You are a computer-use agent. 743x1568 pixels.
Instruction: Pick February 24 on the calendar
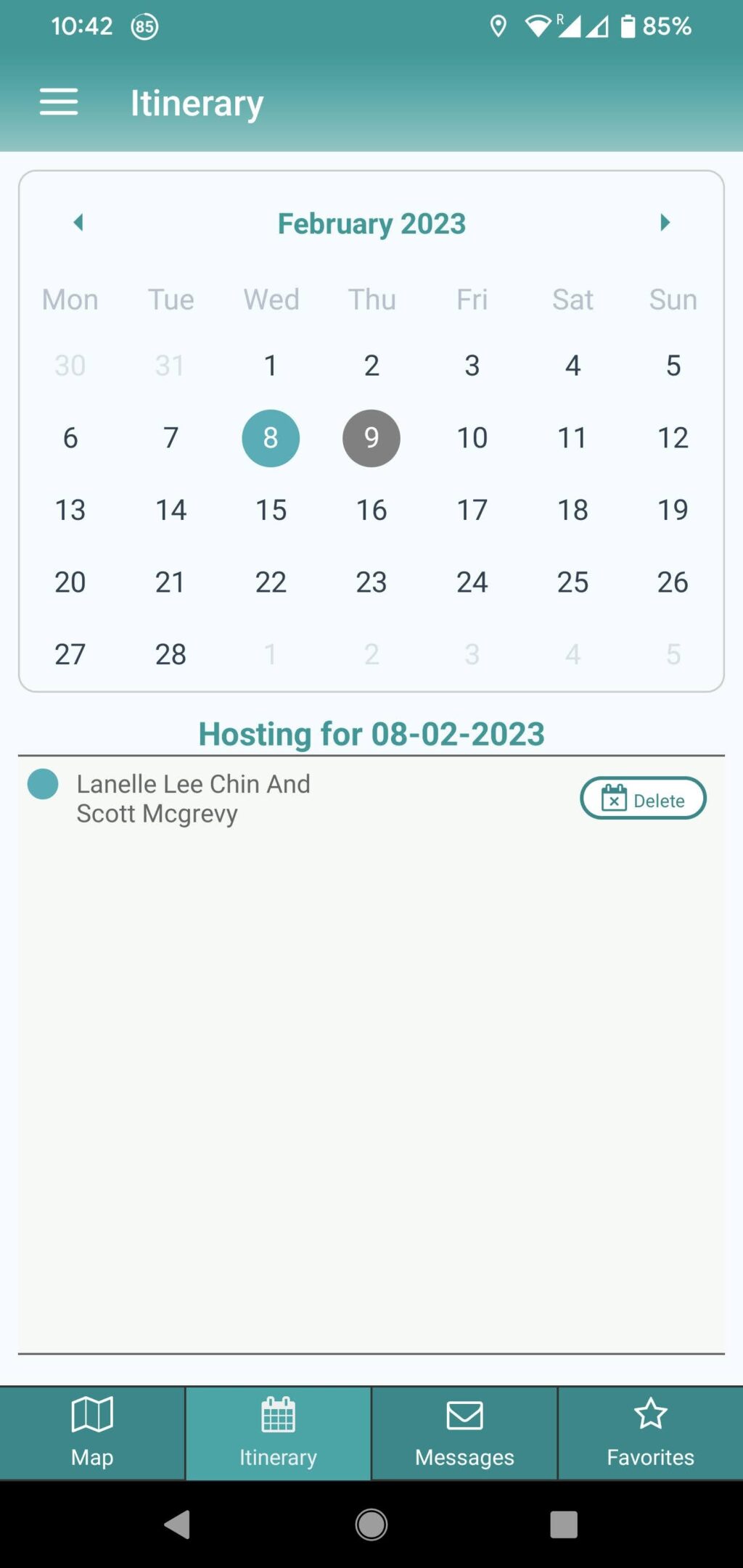click(472, 582)
